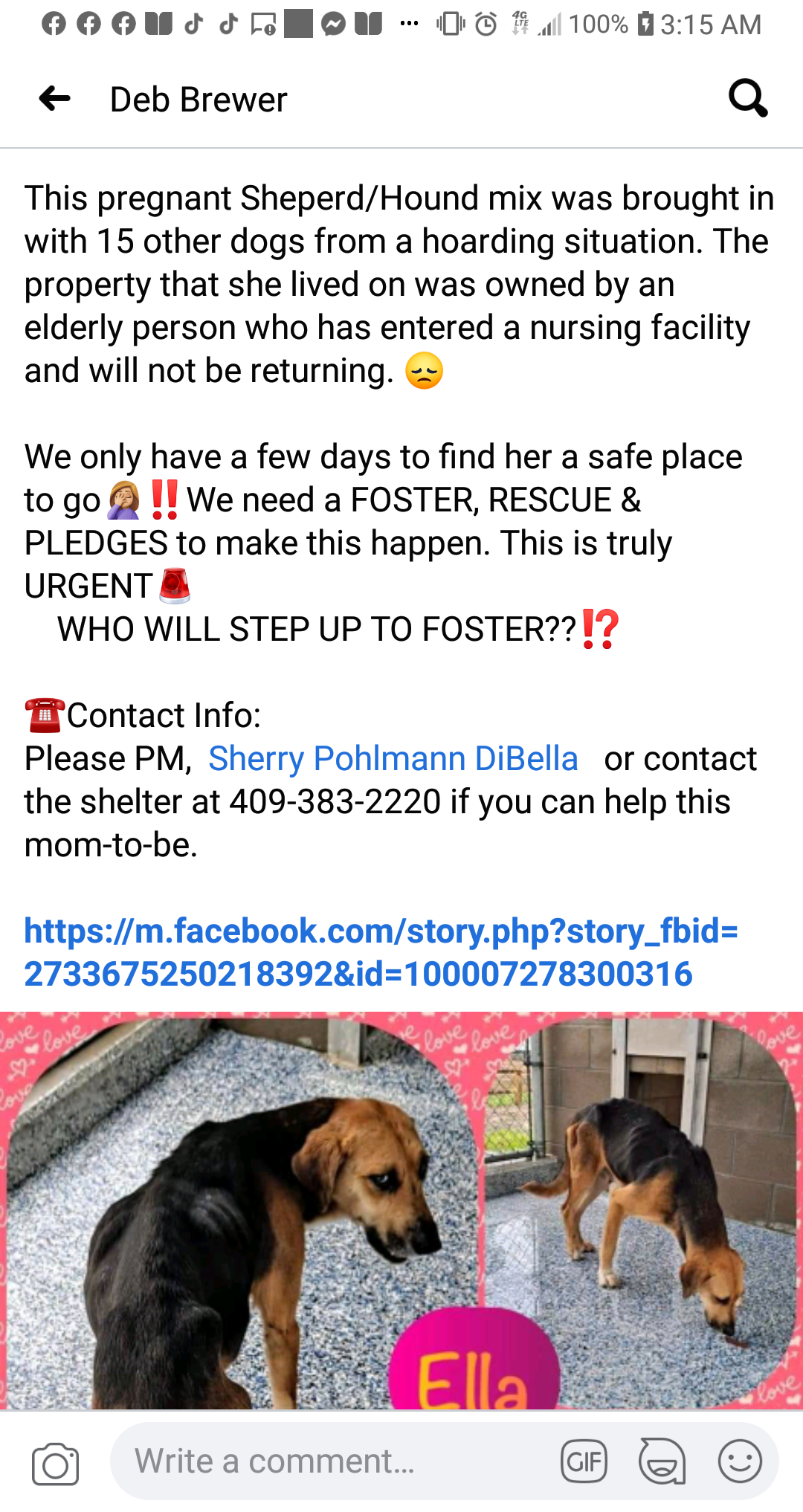
Task: Open the m.facebook.com story link
Action: 381,952
